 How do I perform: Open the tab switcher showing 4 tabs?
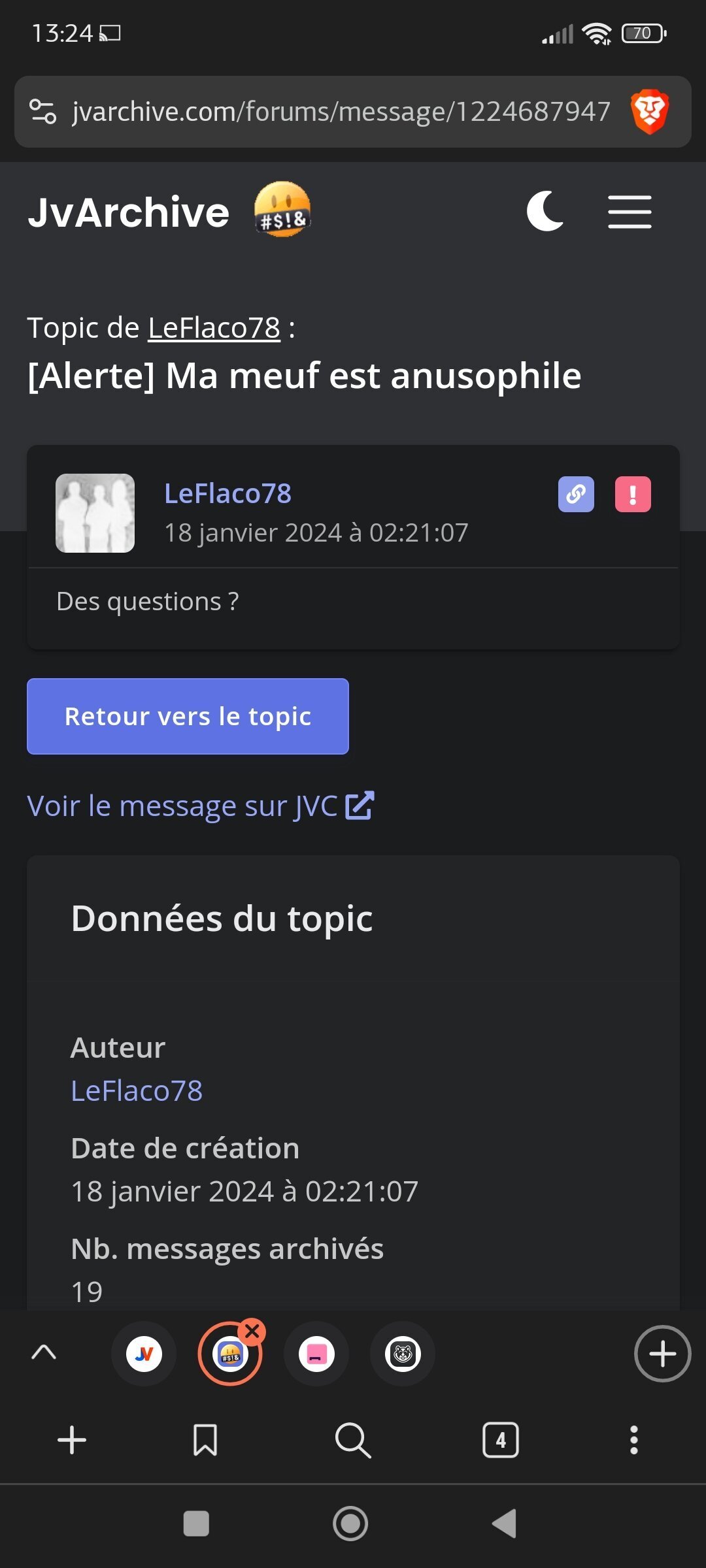pos(500,1440)
